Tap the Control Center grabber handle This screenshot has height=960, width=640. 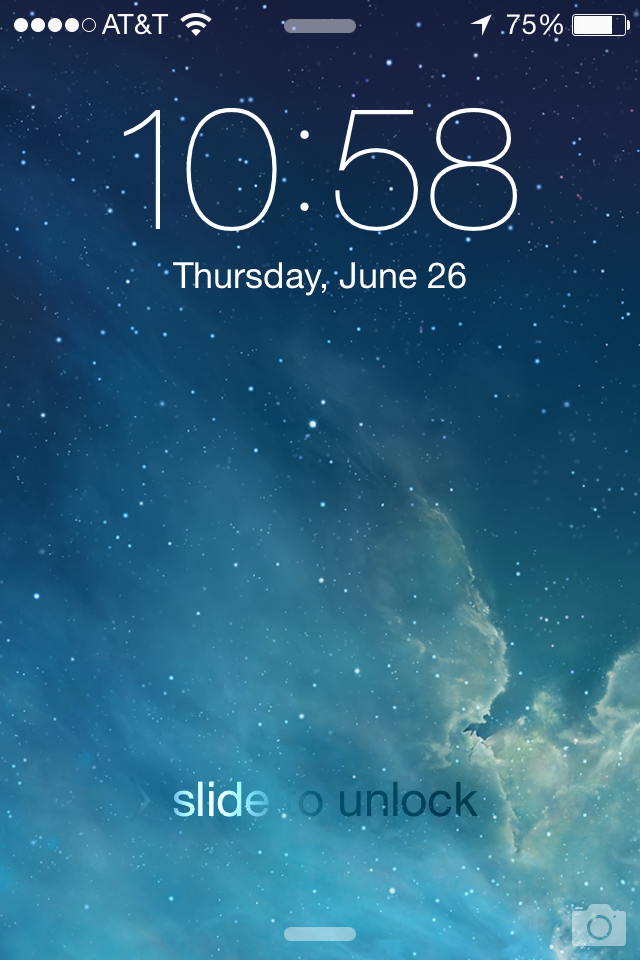coord(320,934)
